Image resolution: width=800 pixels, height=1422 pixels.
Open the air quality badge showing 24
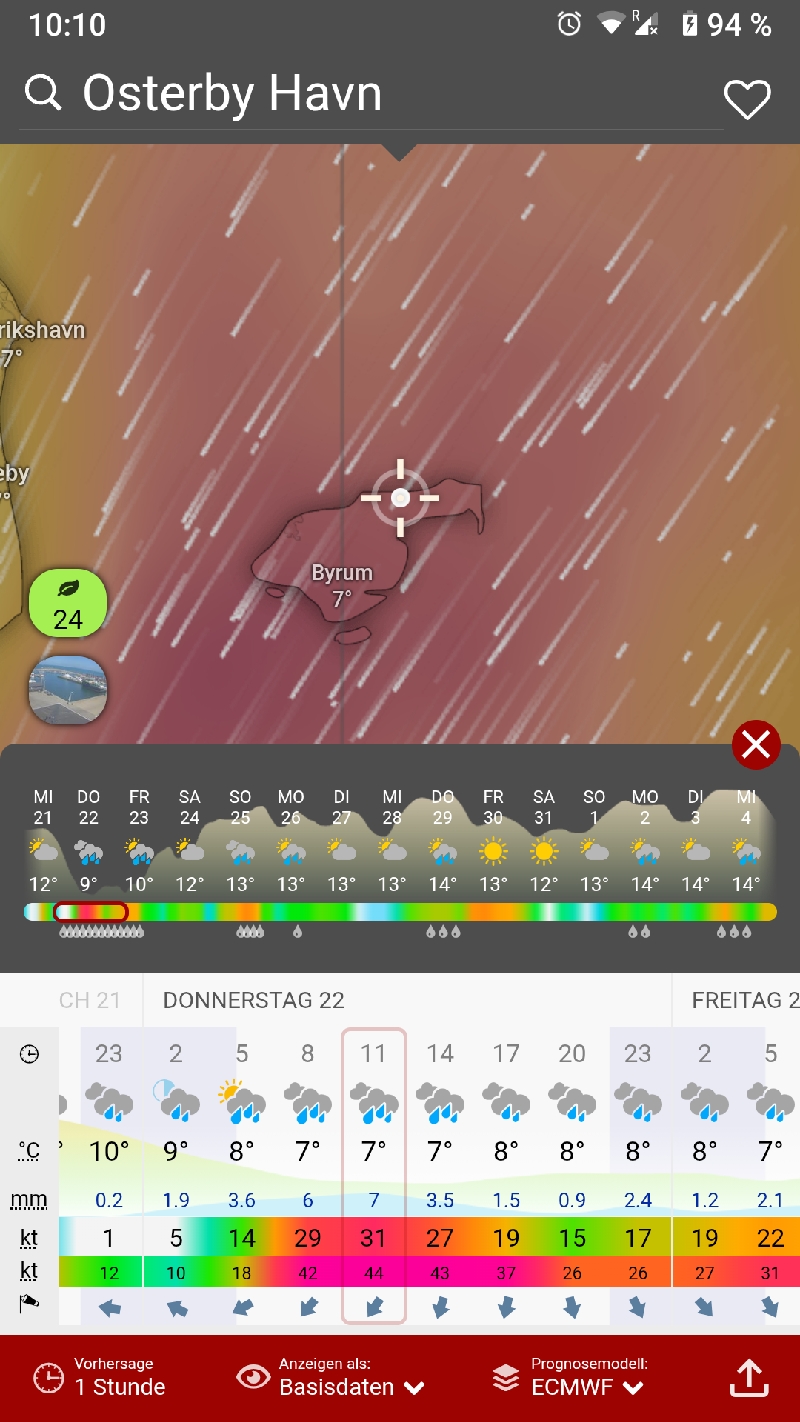click(68, 603)
